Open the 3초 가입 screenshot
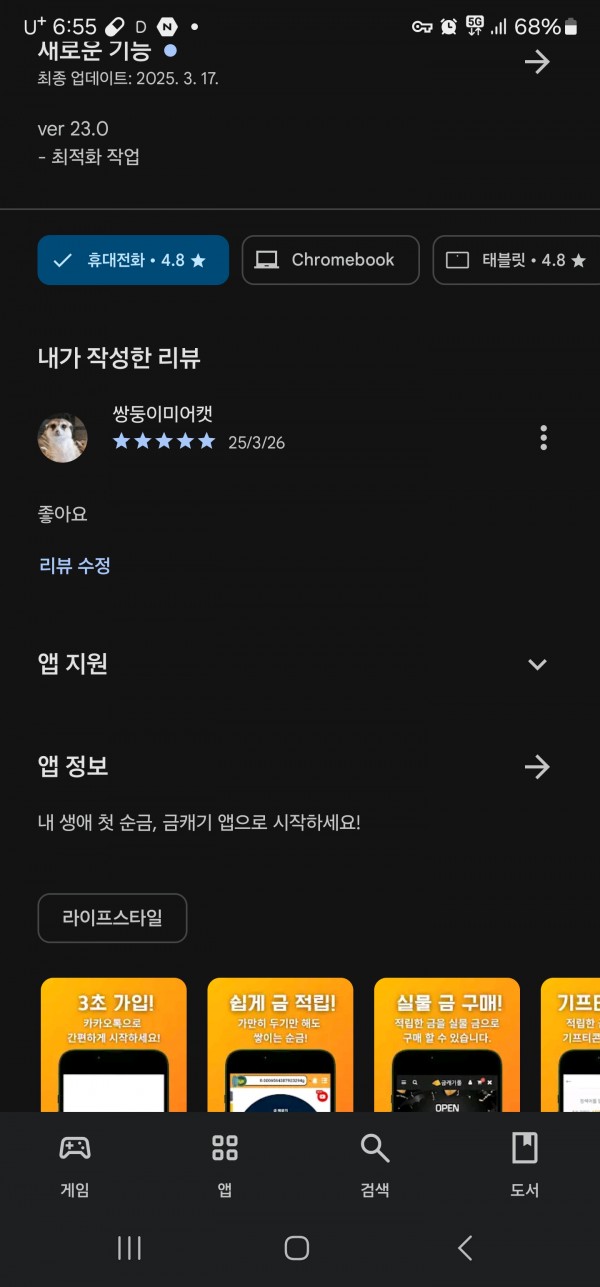This screenshot has height=1287, width=600. pyautogui.click(x=113, y=1045)
